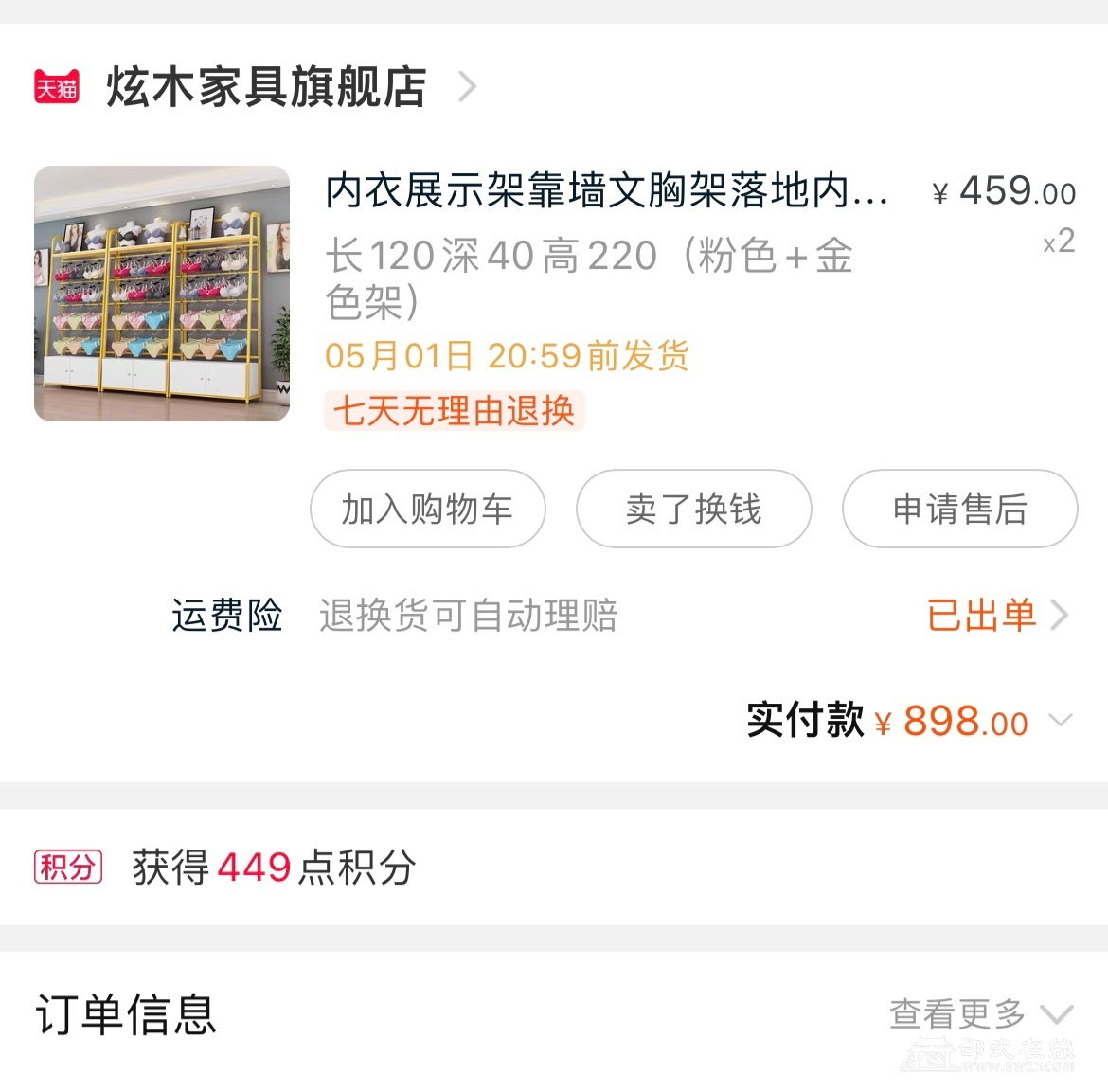The image size is (1108, 1092).
Task: Open the 内衣展示架 product image
Action: coord(162,294)
